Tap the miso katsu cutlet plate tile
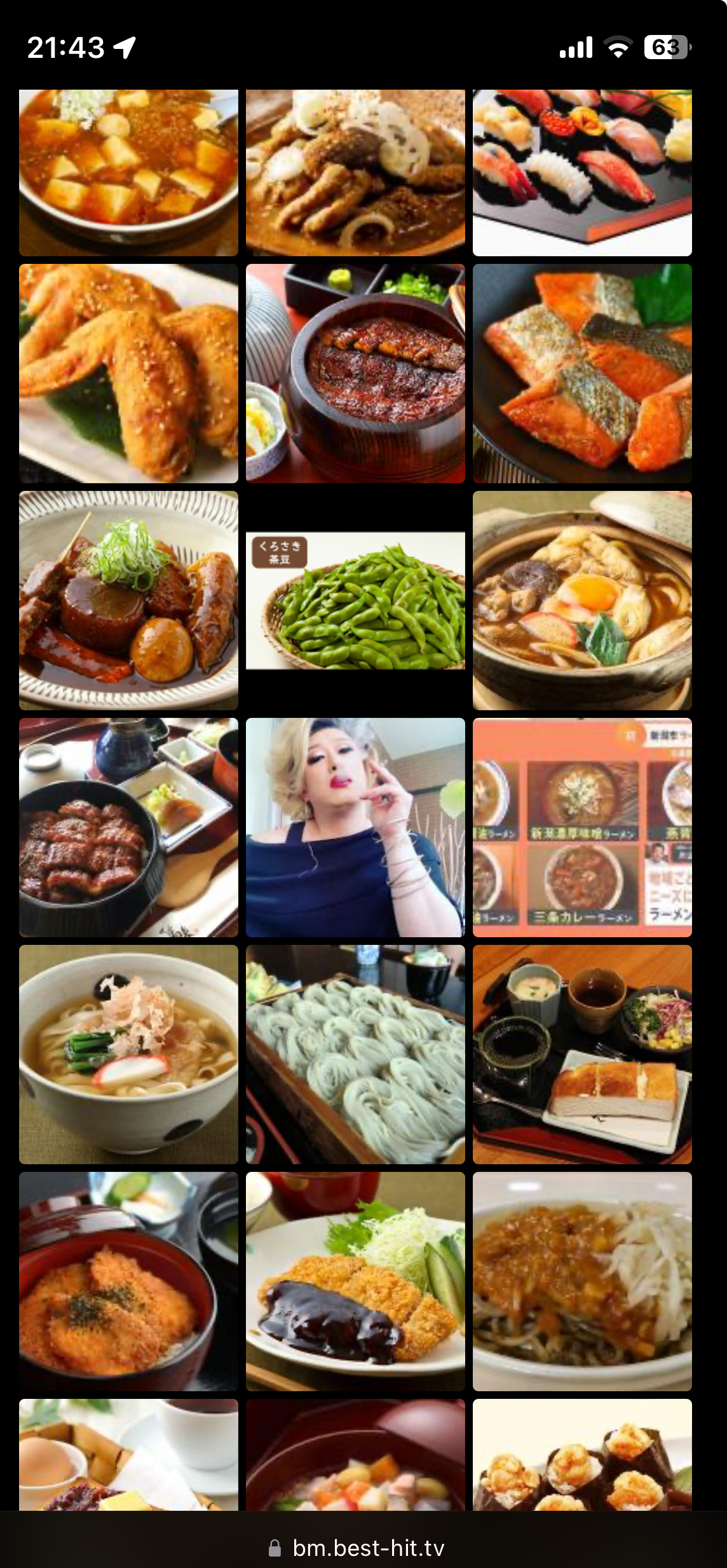Screen dimensions: 727x1568 click(355, 1281)
